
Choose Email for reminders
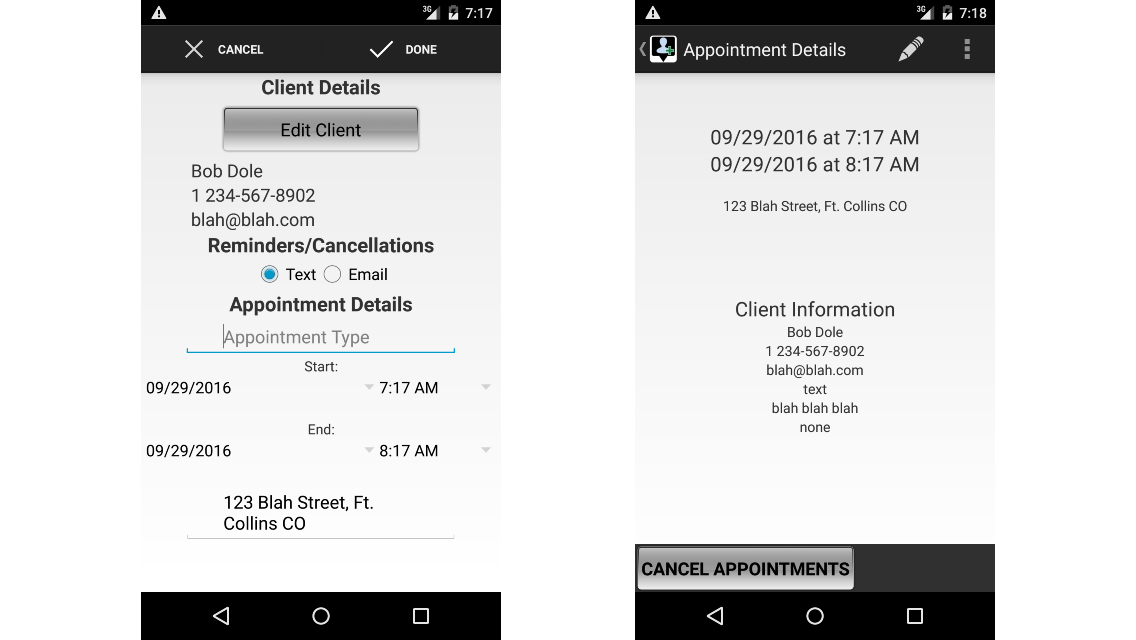tap(333, 274)
